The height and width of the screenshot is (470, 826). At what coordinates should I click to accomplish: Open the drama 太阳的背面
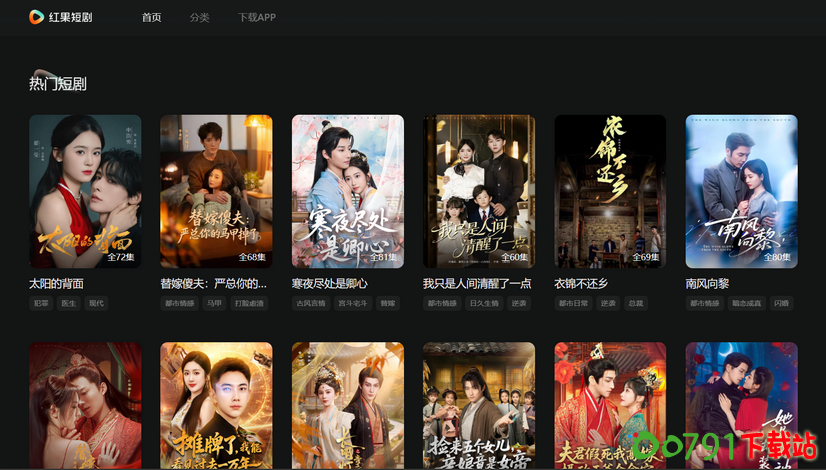tap(85, 190)
